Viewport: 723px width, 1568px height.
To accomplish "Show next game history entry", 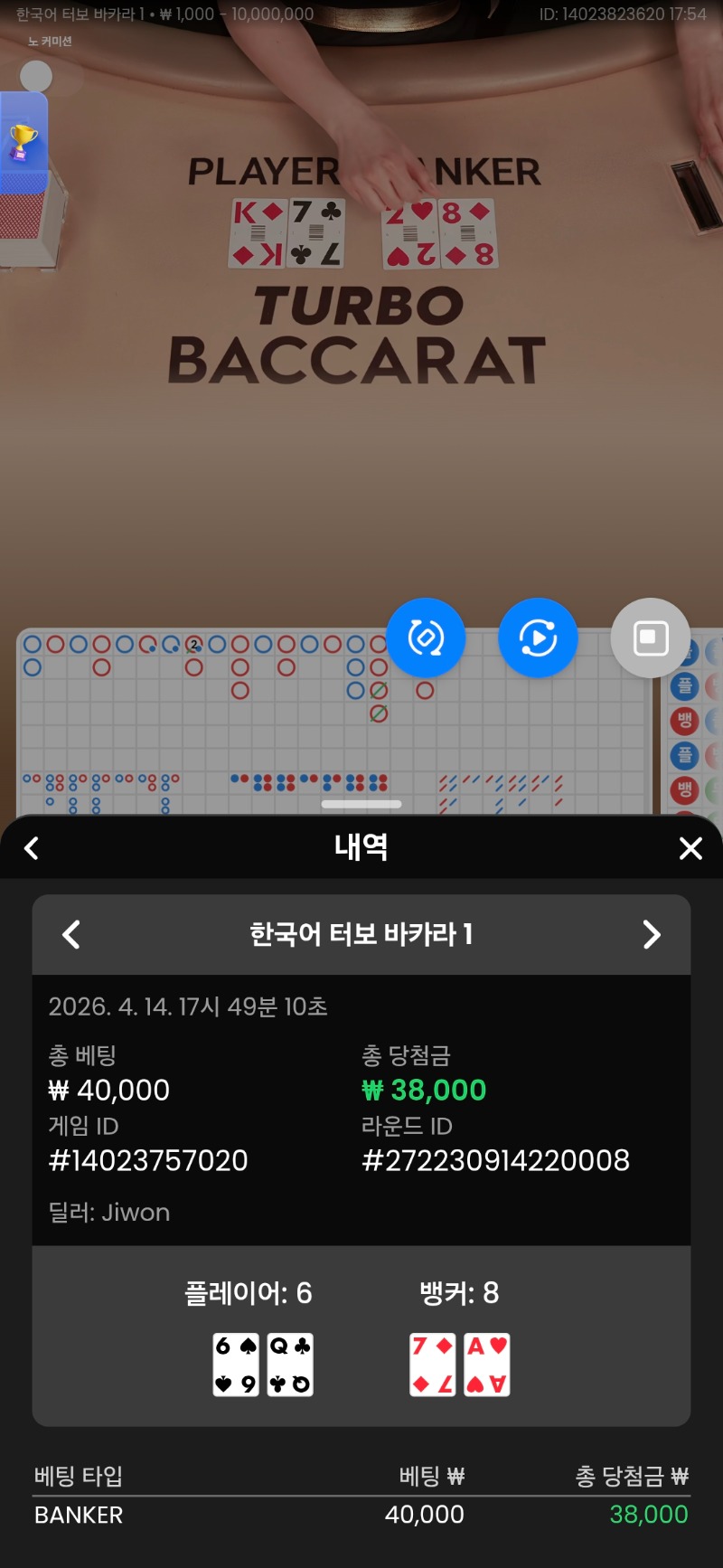I will pyautogui.click(x=651, y=934).
